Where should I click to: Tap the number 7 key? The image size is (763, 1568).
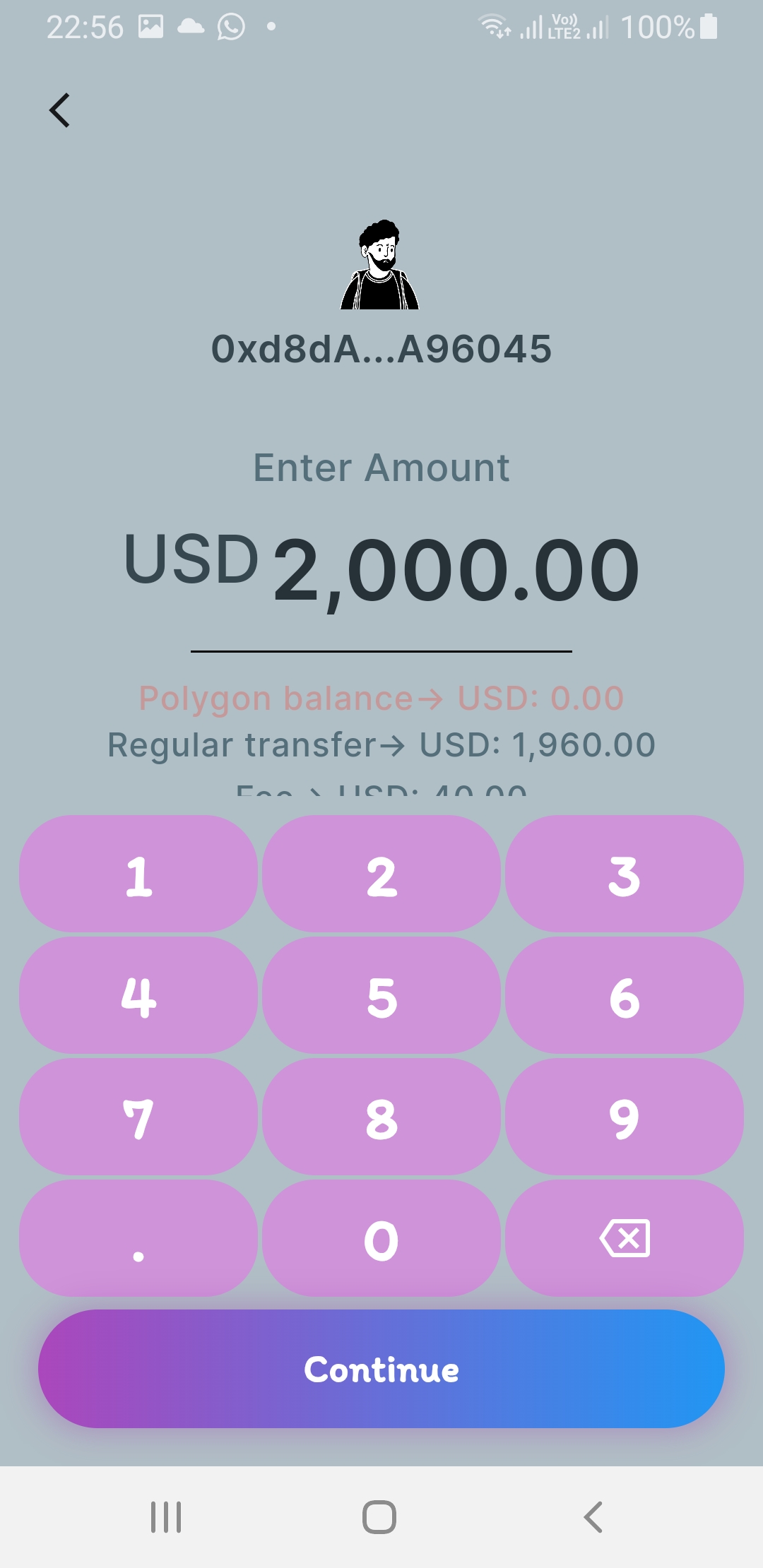[138, 1117]
